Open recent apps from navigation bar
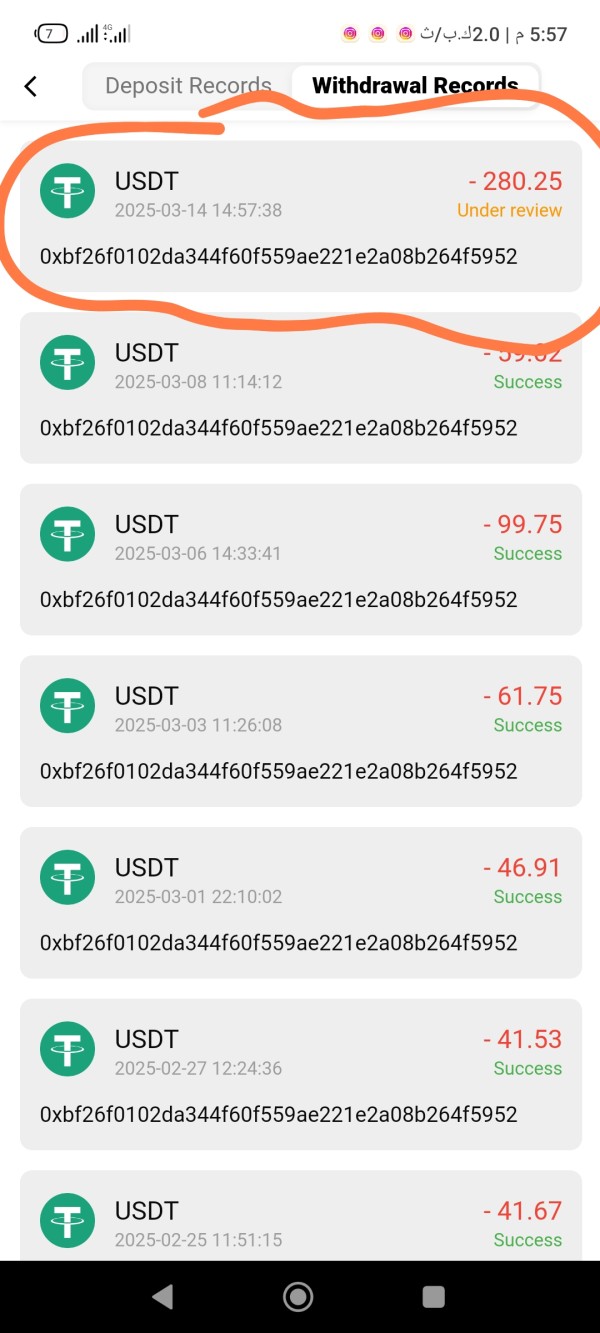The width and height of the screenshot is (600, 1333). (x=433, y=1297)
